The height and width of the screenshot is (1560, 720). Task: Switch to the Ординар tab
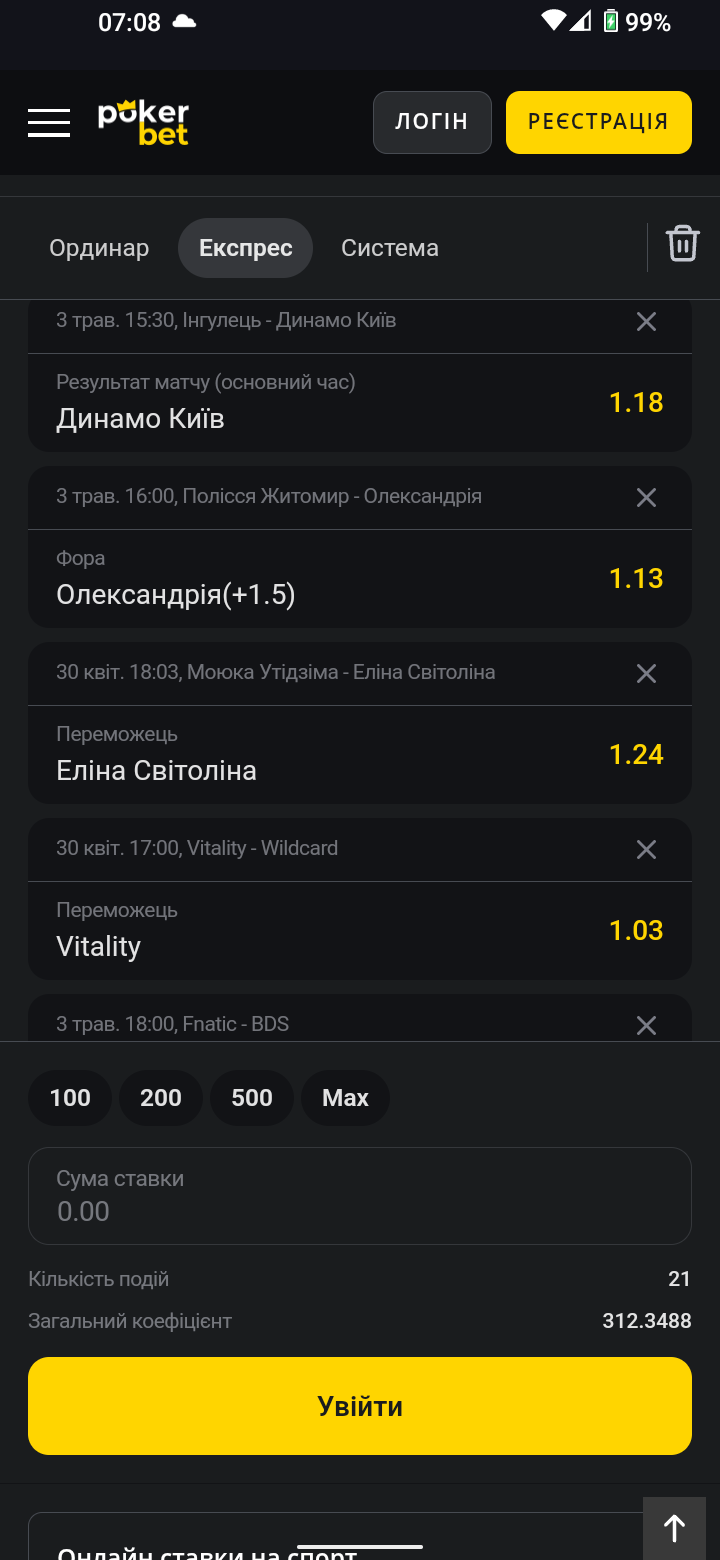pos(99,248)
